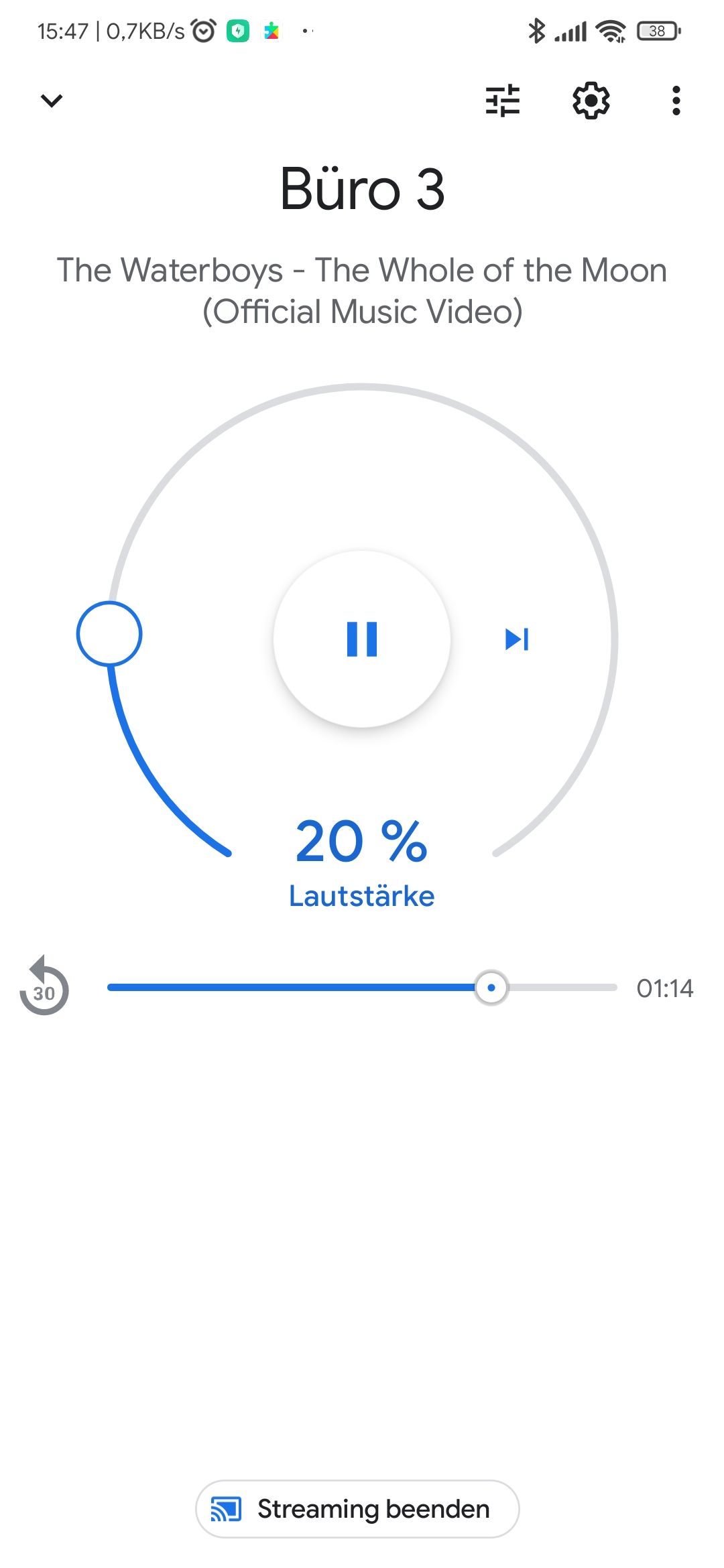Open device settings gear
Viewport: 724px width, 1568px height.
click(x=591, y=101)
